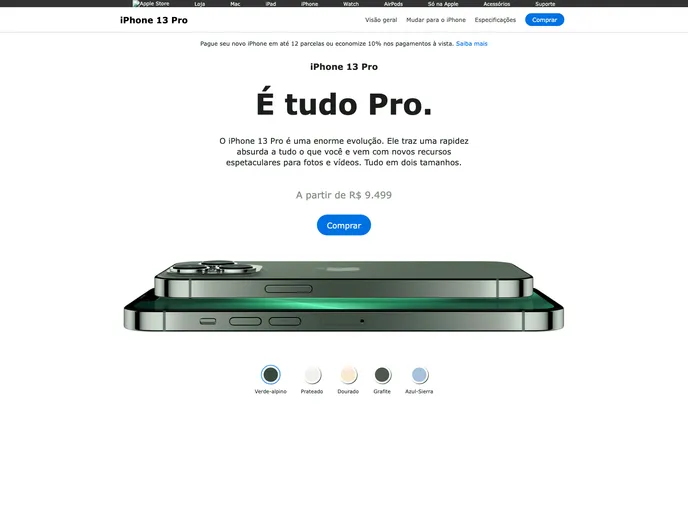Viewport: 688px width, 512px height.
Task: Choose the Prateado finish
Action: point(312,375)
